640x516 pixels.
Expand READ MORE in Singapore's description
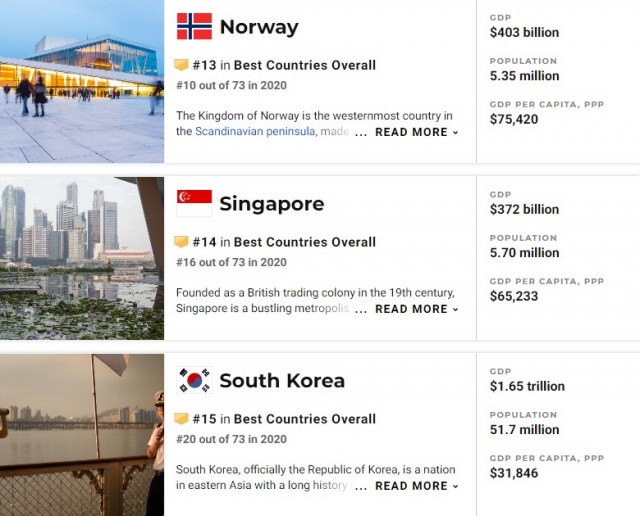tap(416, 309)
